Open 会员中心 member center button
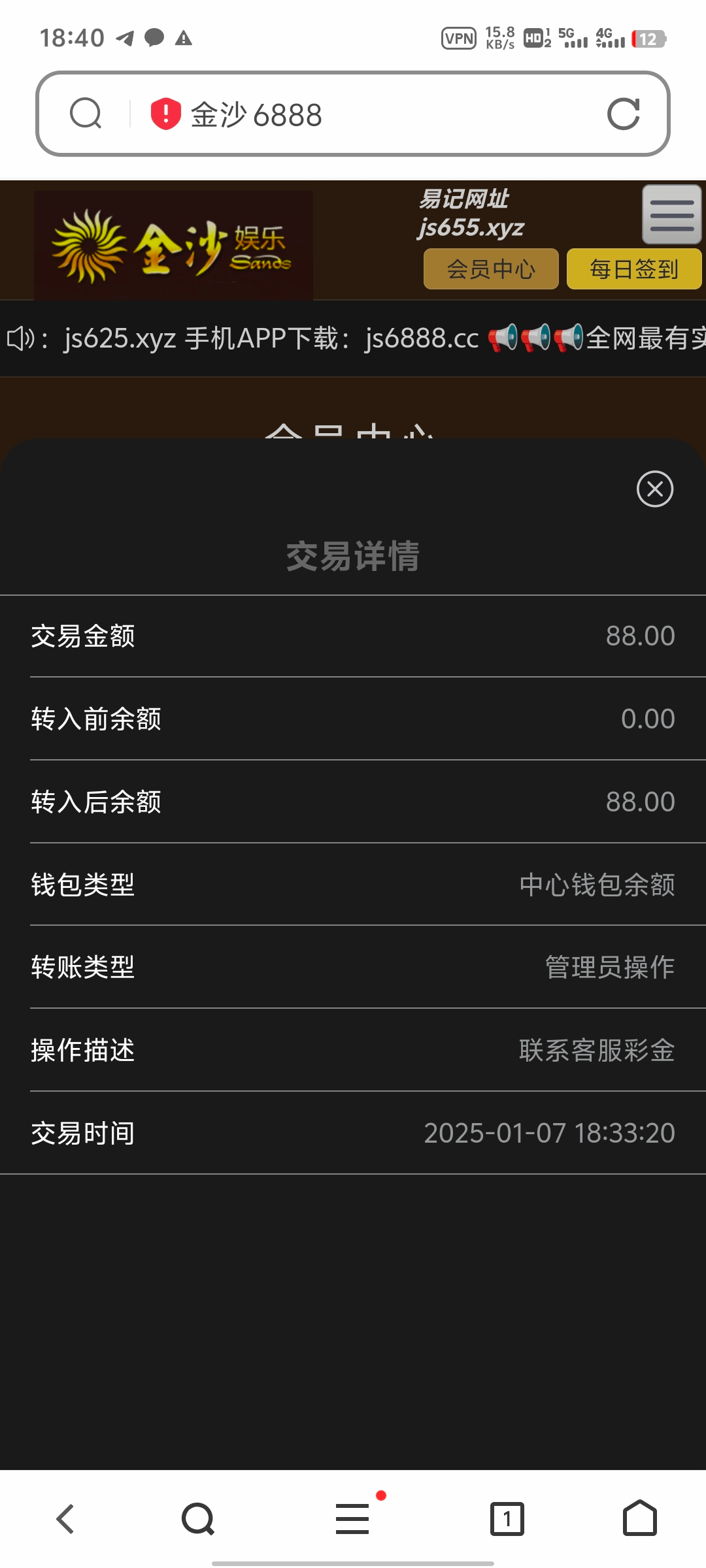706x1568 pixels. pos(491,269)
